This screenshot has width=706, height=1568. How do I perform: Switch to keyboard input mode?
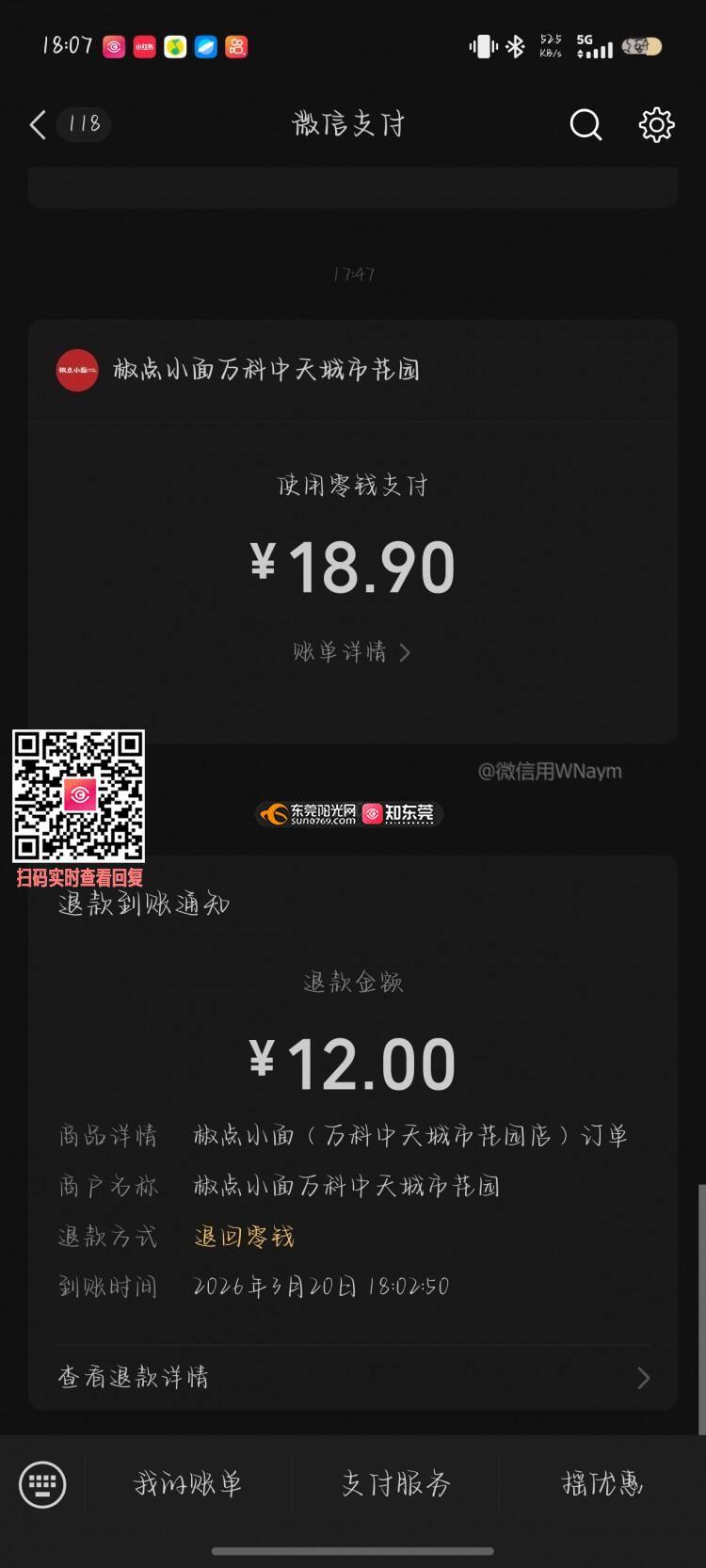click(x=42, y=1484)
